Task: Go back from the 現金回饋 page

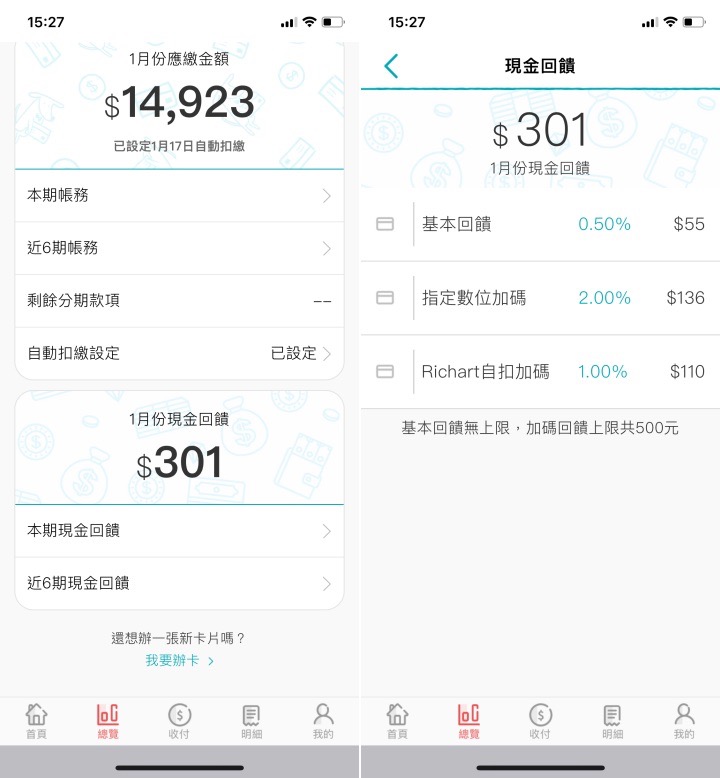Action: (391, 66)
